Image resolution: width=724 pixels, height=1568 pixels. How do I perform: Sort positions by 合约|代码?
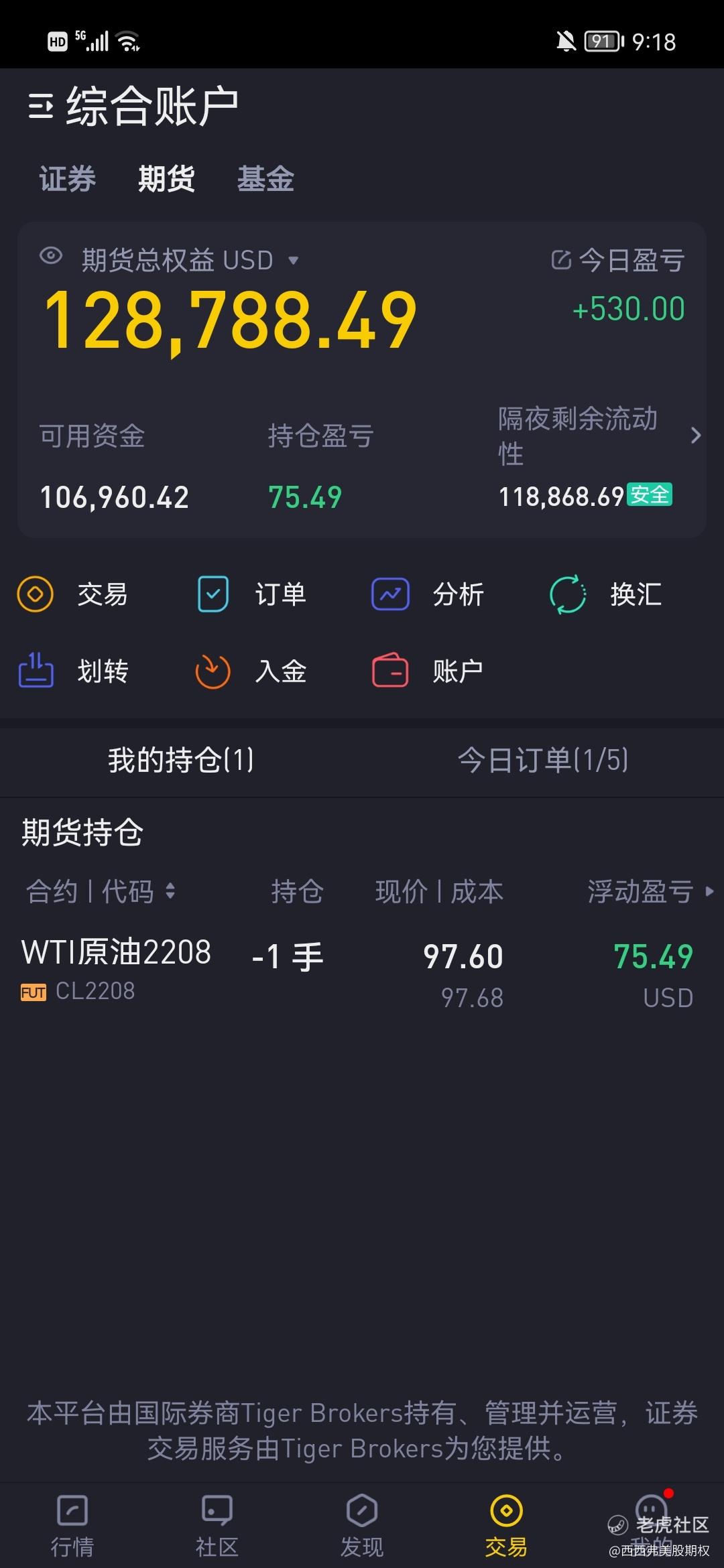pyautogui.click(x=101, y=891)
